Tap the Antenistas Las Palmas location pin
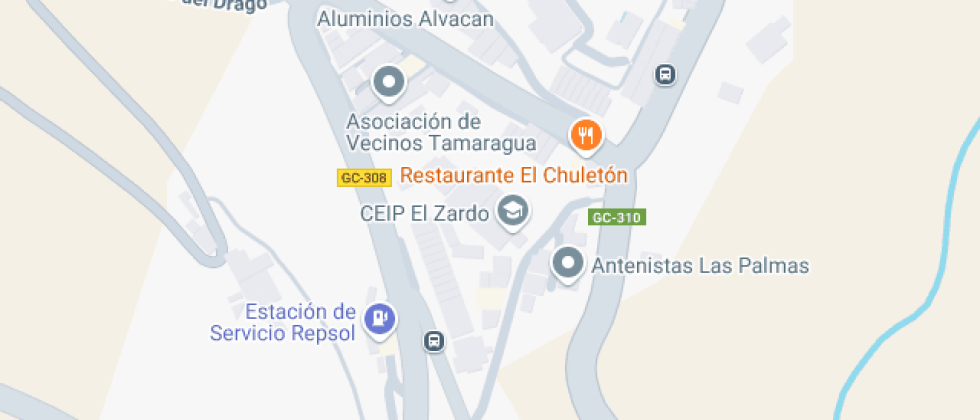 (x=569, y=264)
